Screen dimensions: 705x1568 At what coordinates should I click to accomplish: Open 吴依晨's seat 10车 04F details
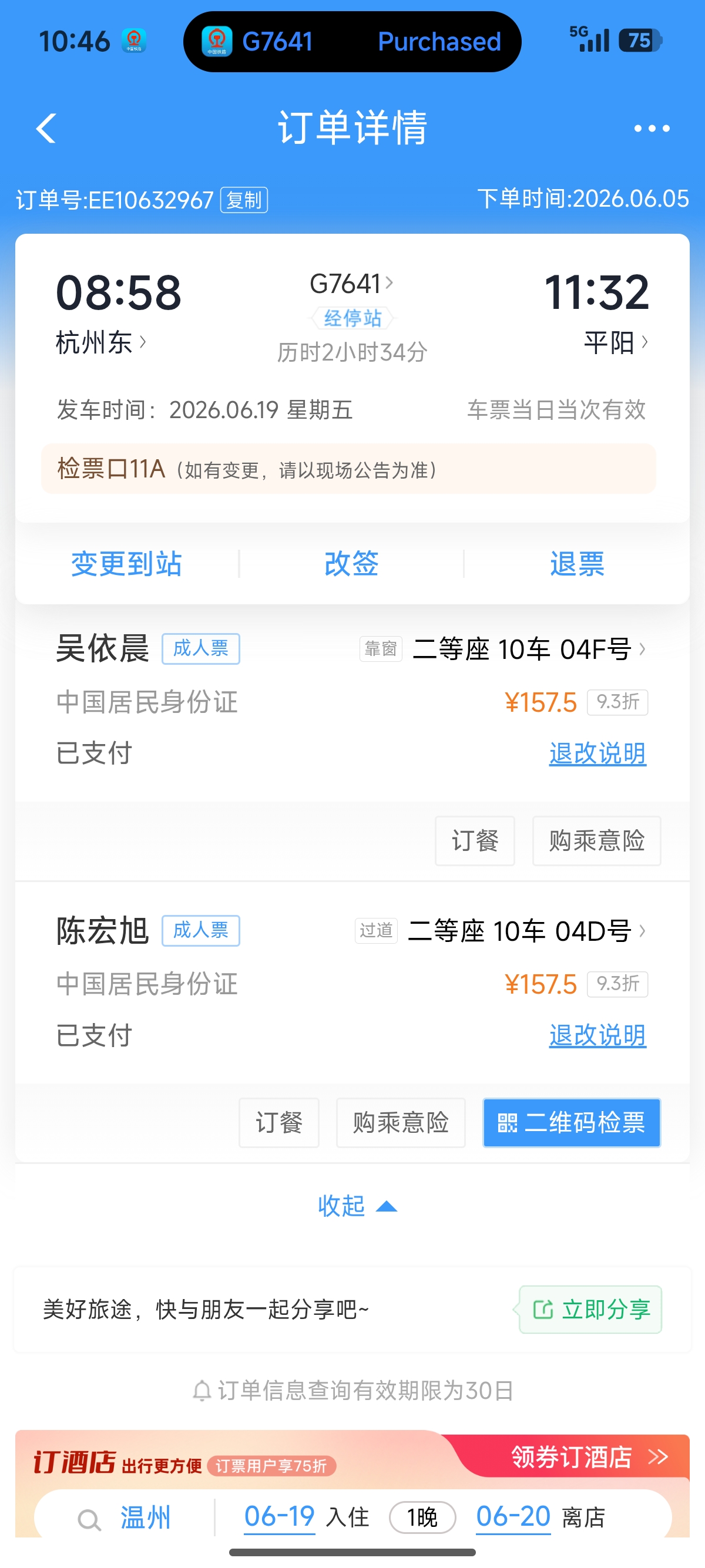tap(528, 649)
